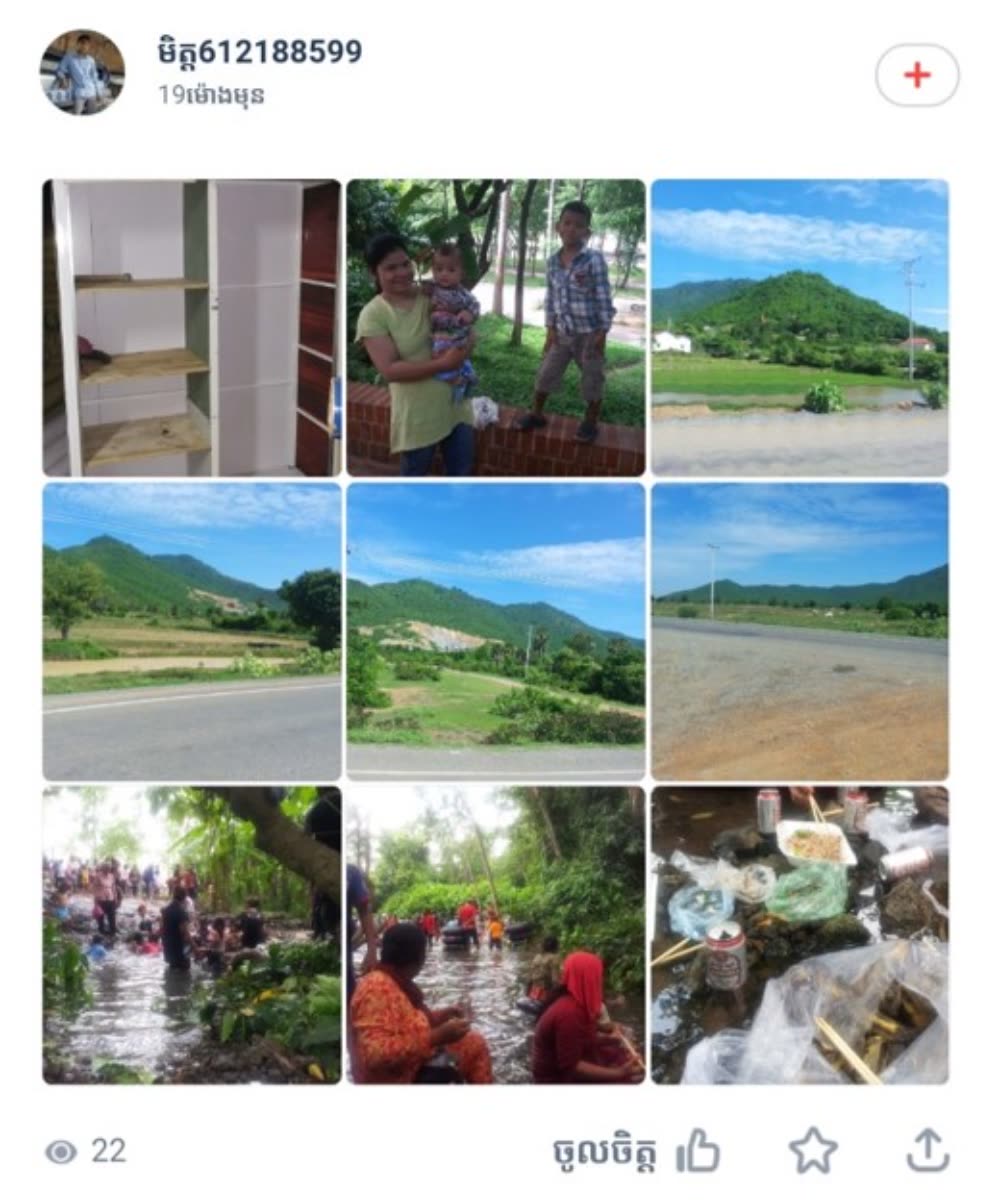Open photo of mountain beside paved road
The height and width of the screenshot is (1204, 1000).
[x=192, y=631]
